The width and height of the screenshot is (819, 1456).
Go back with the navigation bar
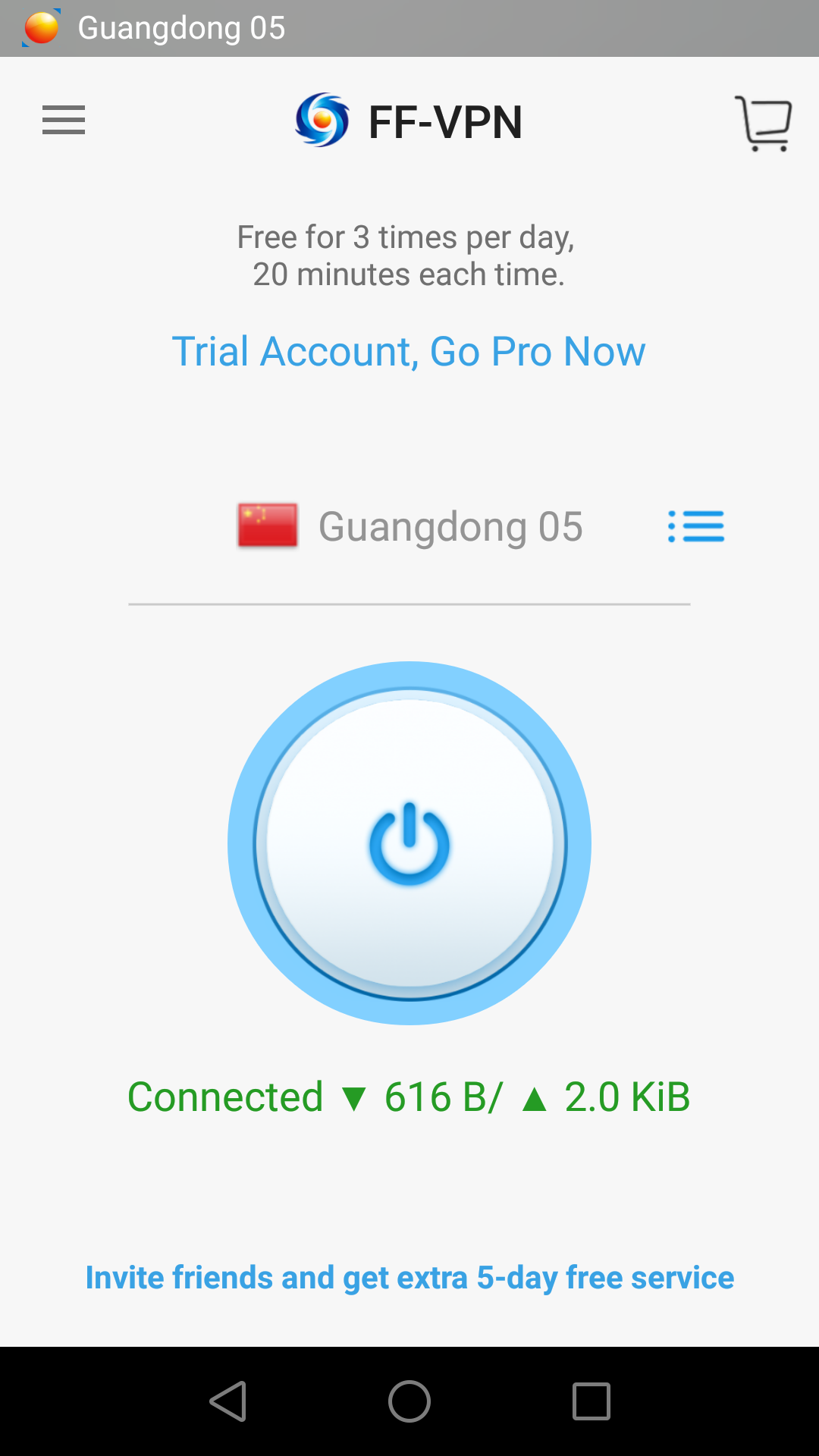click(x=227, y=1401)
